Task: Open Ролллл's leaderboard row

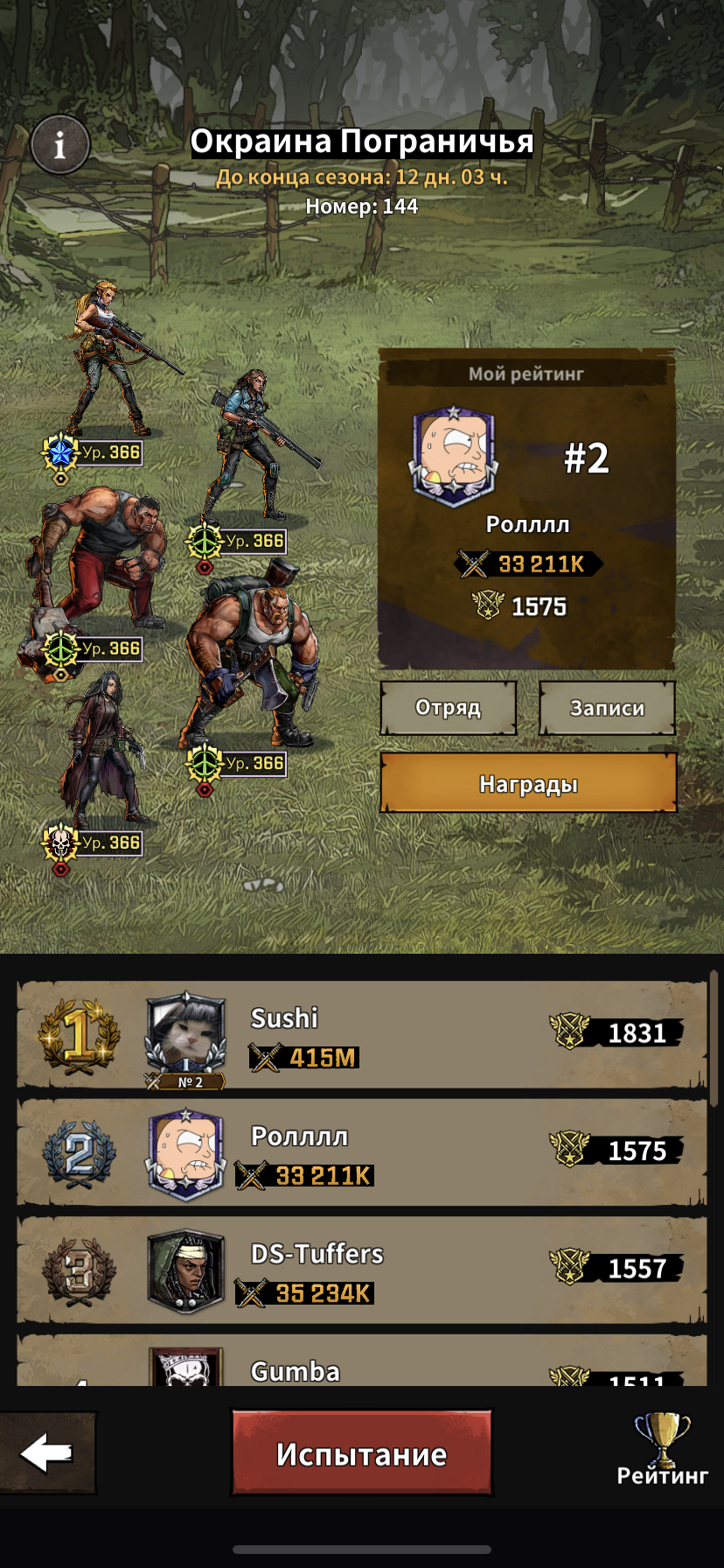Action: pos(362,1153)
